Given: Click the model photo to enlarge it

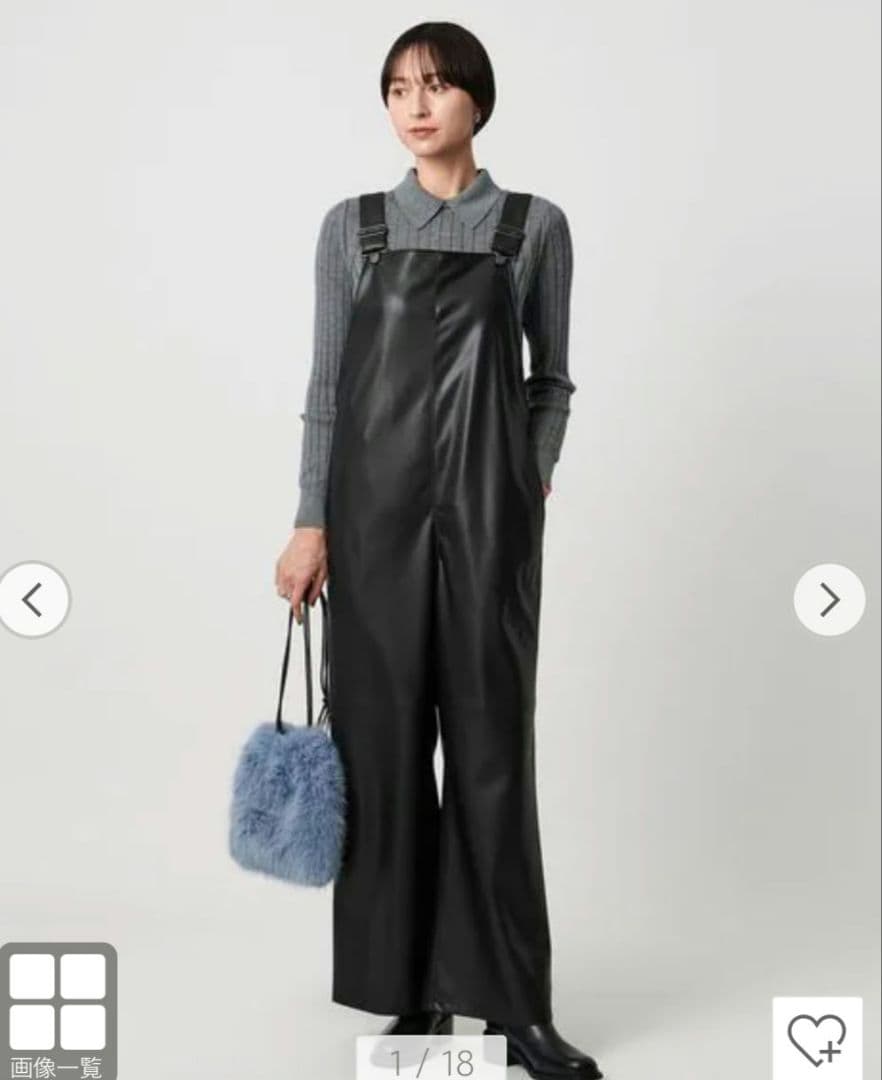Looking at the screenshot, I should 440,500.
